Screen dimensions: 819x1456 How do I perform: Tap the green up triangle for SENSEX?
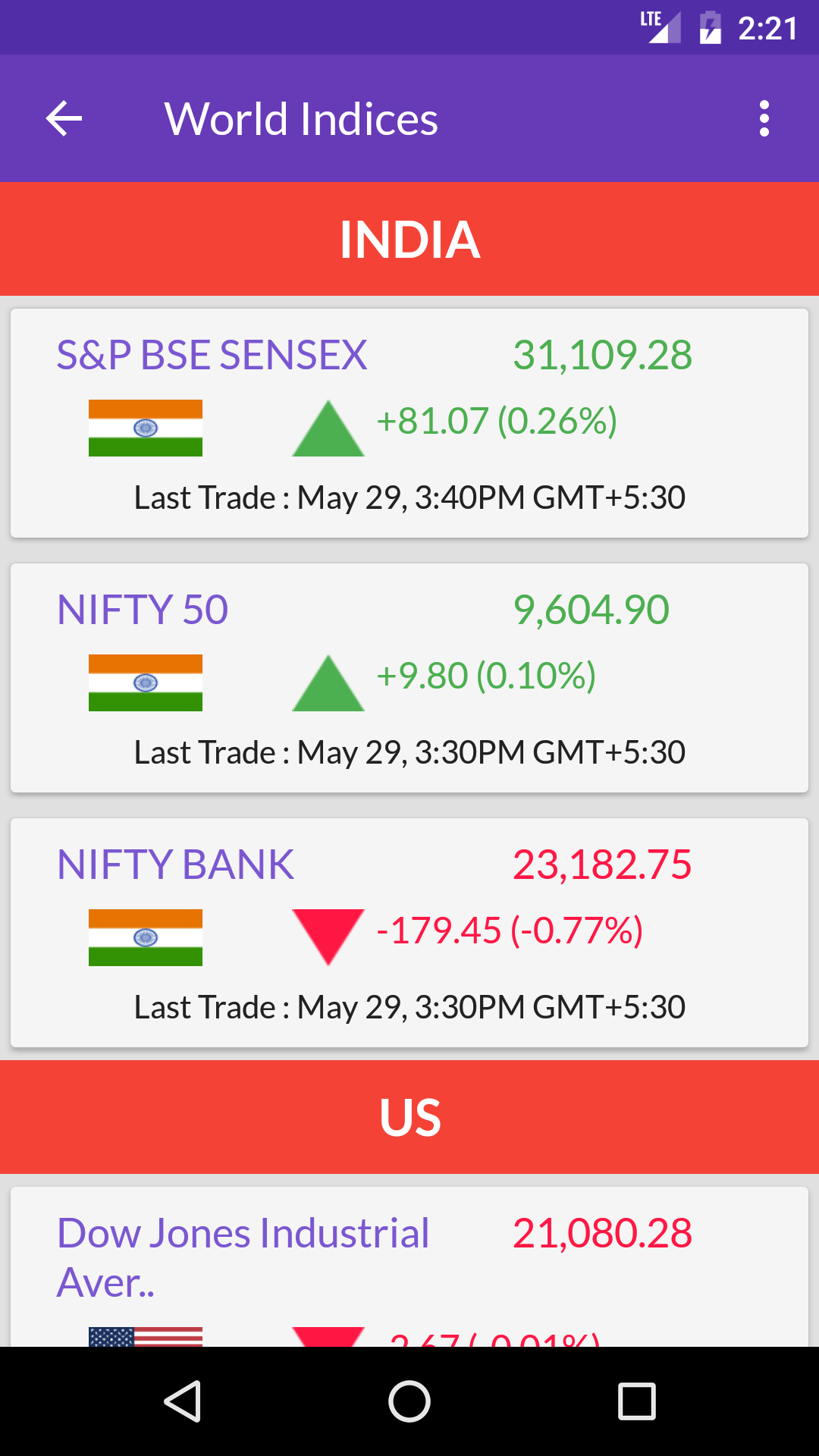click(x=328, y=428)
